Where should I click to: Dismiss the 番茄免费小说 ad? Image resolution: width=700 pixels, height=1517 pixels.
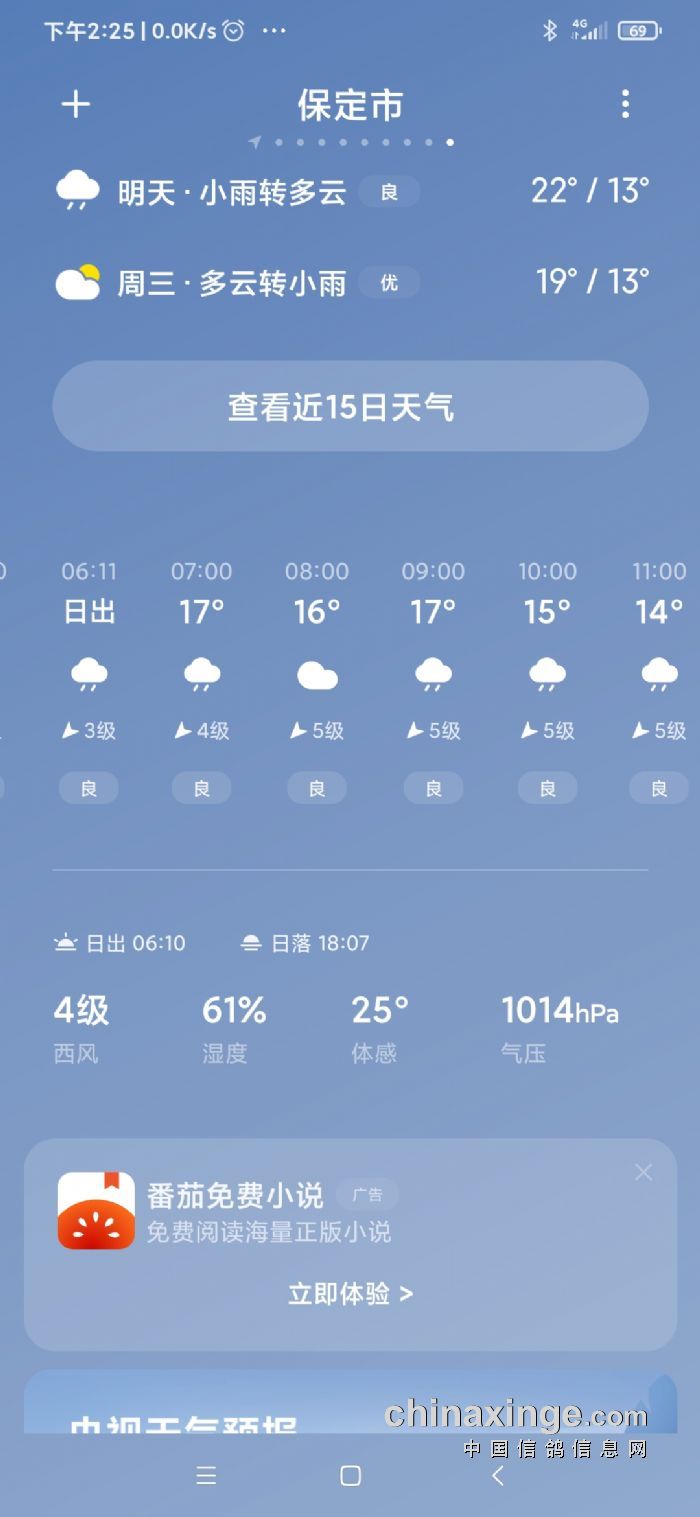coord(643,1172)
